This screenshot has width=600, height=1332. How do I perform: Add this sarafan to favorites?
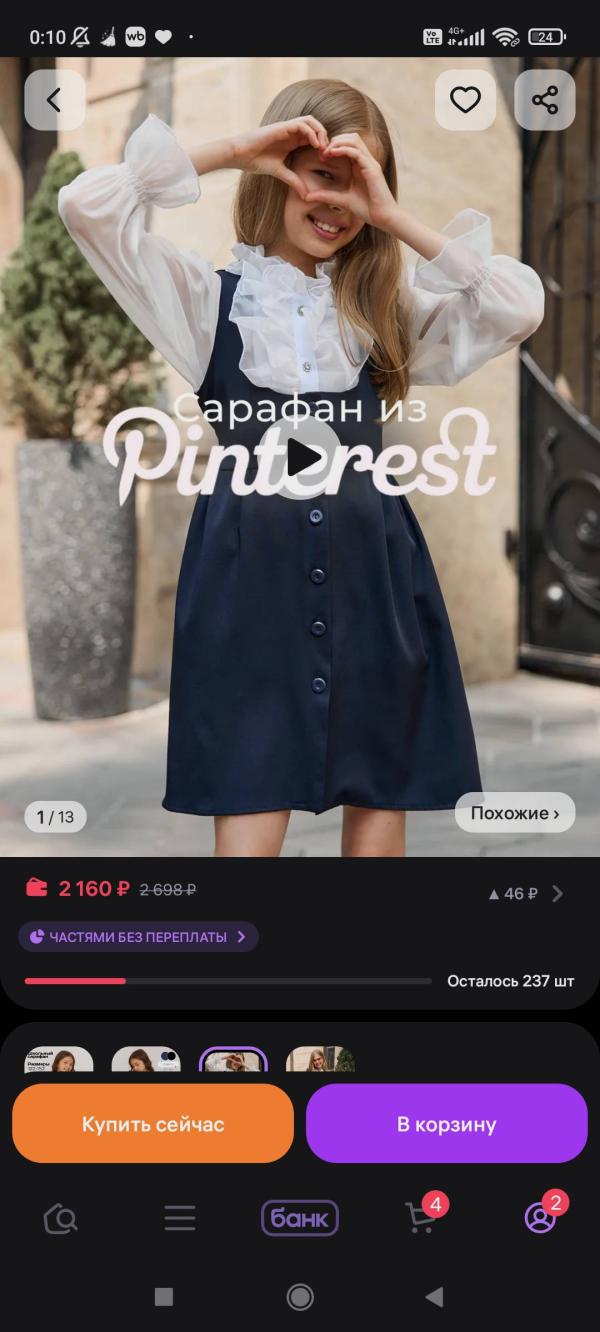(x=465, y=100)
